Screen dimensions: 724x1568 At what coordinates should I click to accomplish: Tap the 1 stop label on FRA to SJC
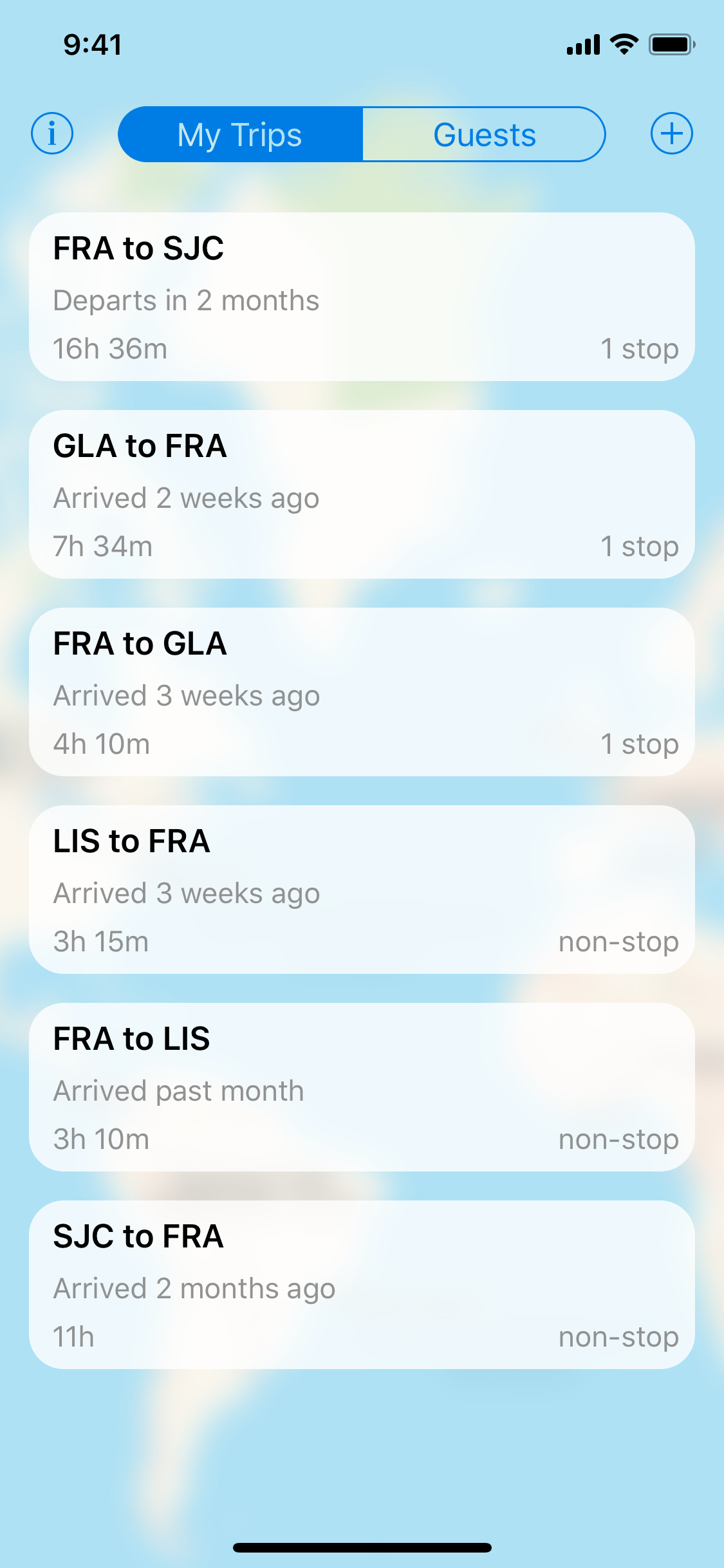[x=640, y=348]
